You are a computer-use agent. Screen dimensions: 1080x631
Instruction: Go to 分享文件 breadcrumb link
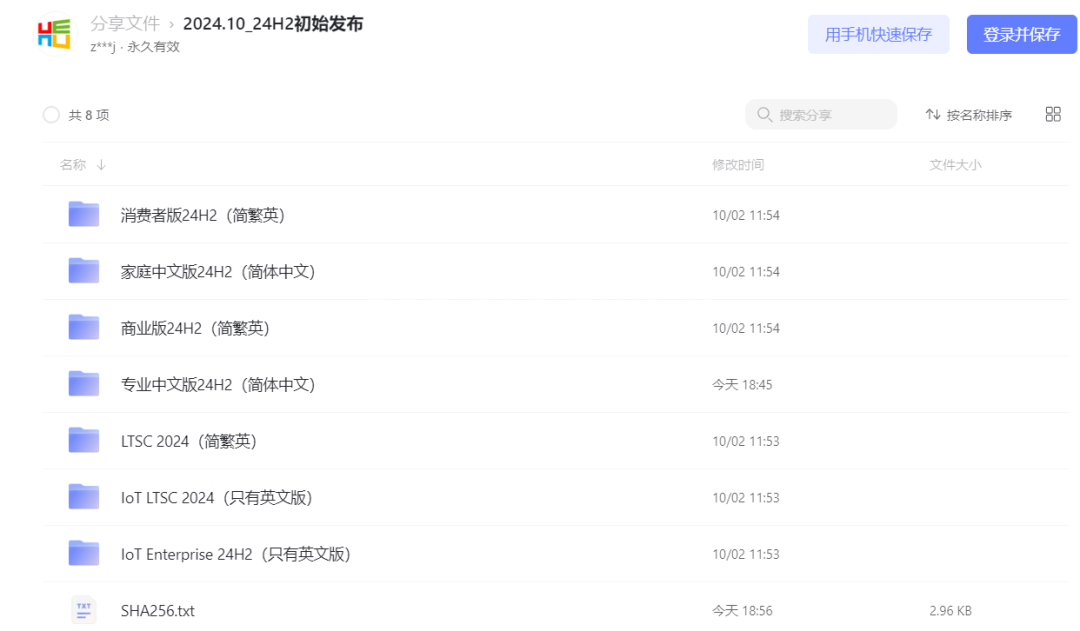tap(126, 24)
